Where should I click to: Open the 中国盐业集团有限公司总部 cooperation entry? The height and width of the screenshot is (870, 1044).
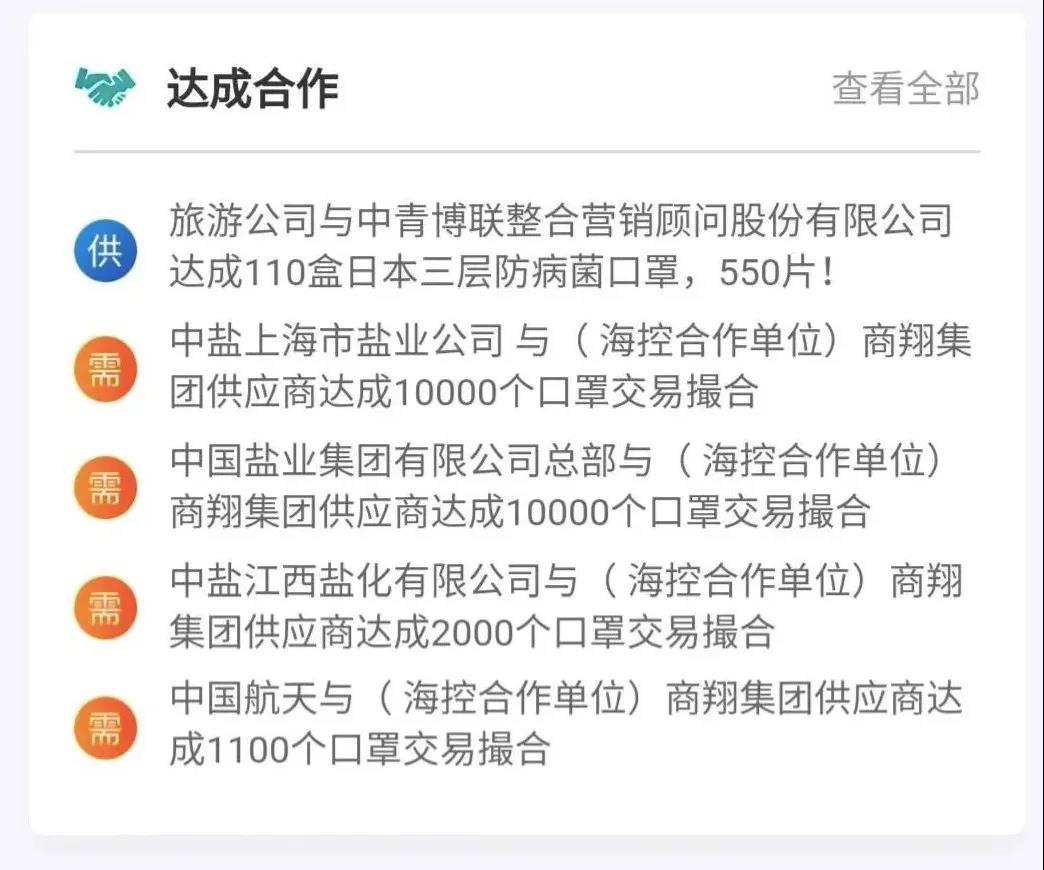point(560,487)
